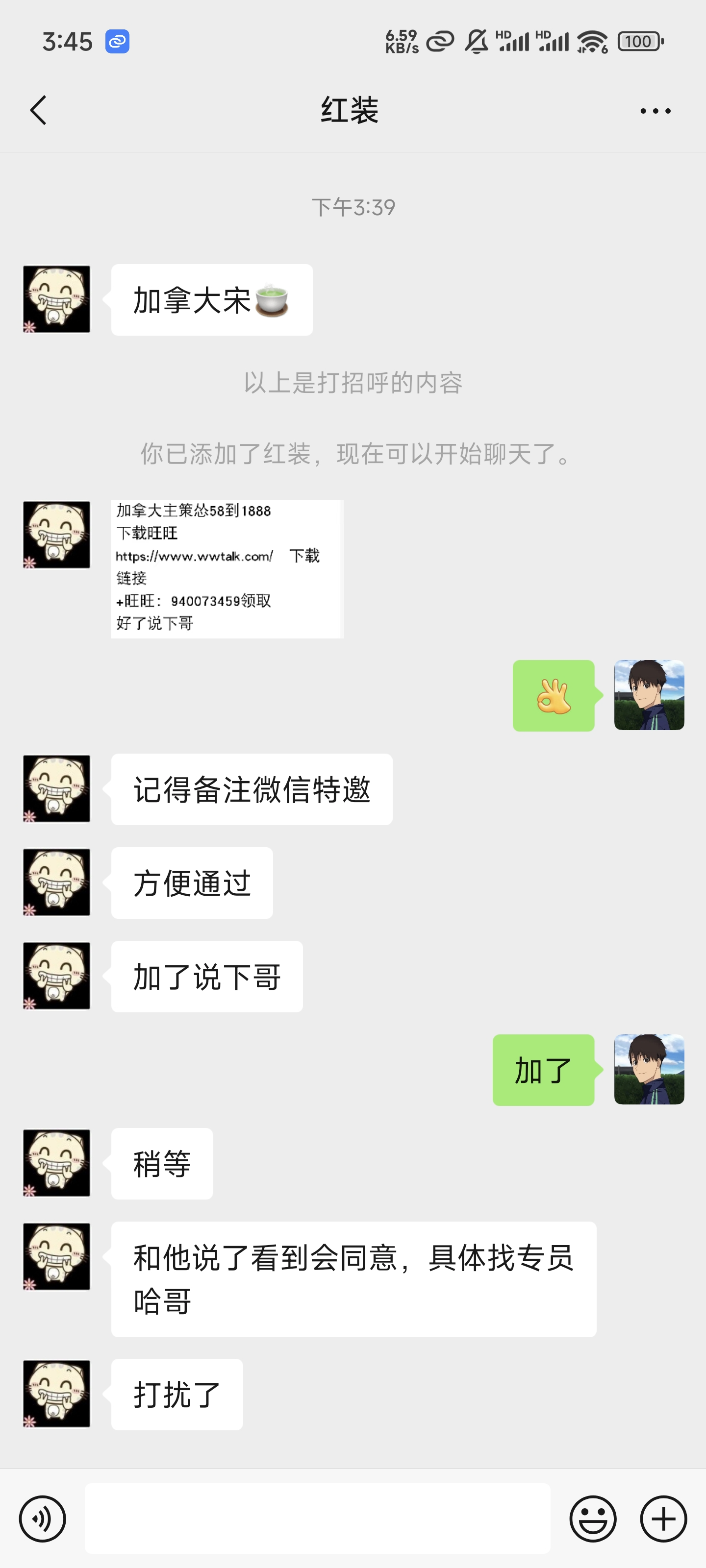Open 红装's avatar beside 打扰了
The height and width of the screenshot is (1568, 706).
point(57,1394)
